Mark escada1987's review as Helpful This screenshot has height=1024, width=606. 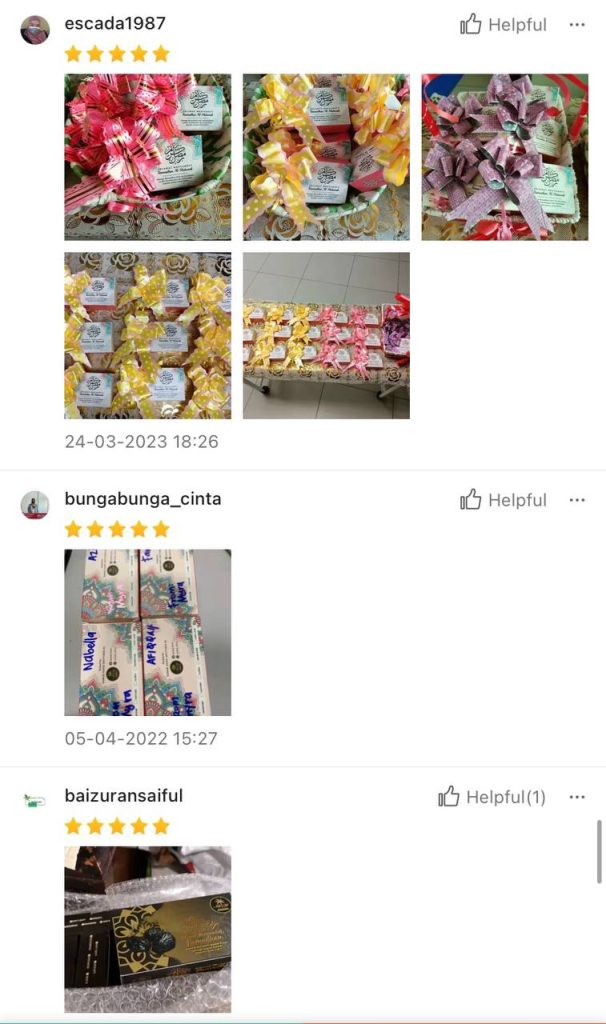click(503, 25)
